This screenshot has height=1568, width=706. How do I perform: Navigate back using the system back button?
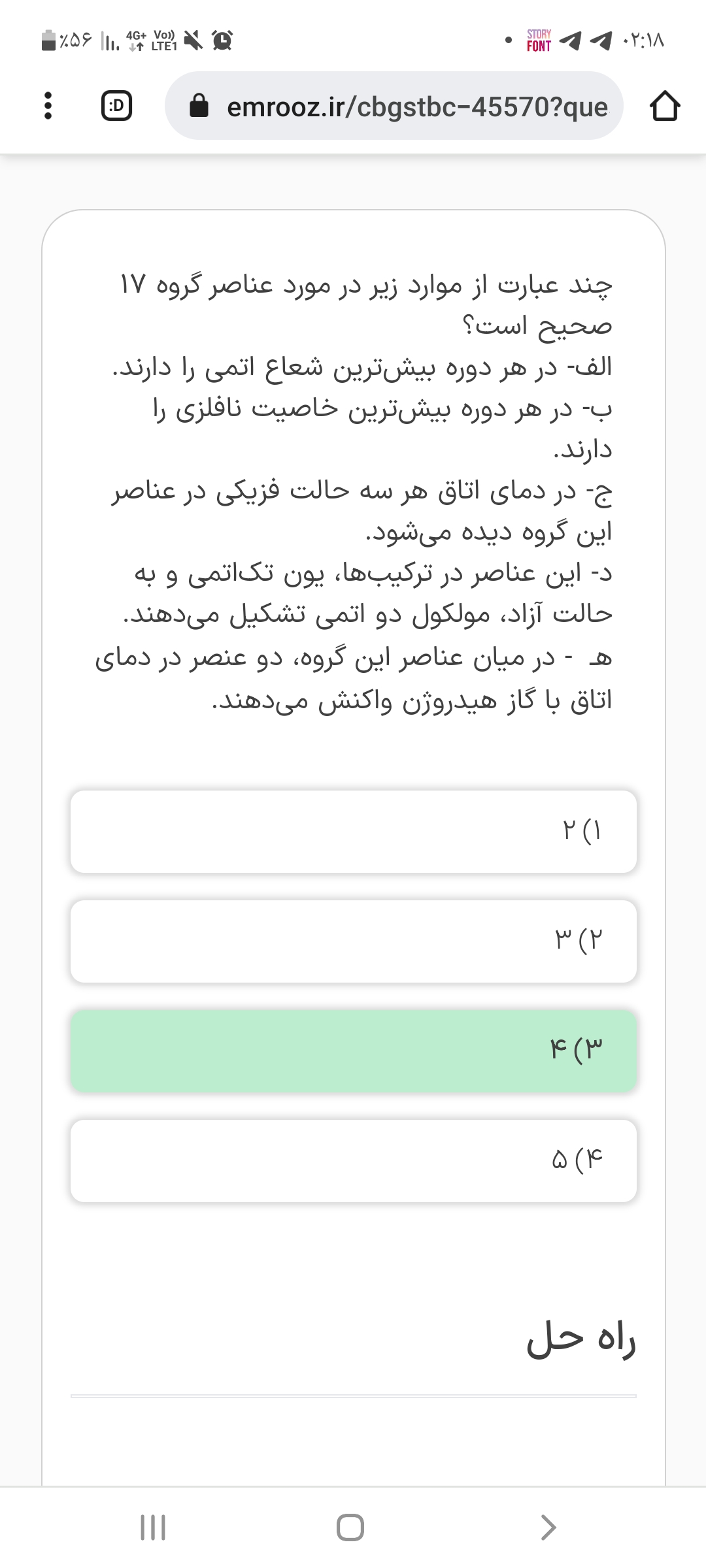pos(548,1527)
